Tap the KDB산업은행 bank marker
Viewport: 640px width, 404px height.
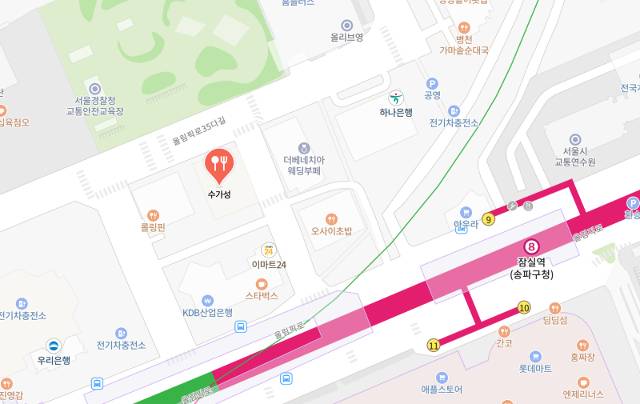(x=207, y=300)
